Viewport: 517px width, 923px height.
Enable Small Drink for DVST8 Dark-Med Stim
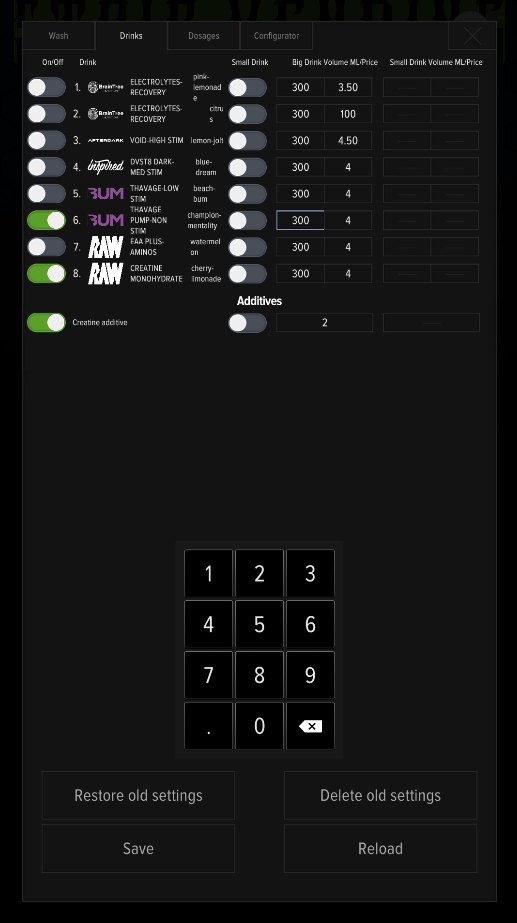[247, 167]
